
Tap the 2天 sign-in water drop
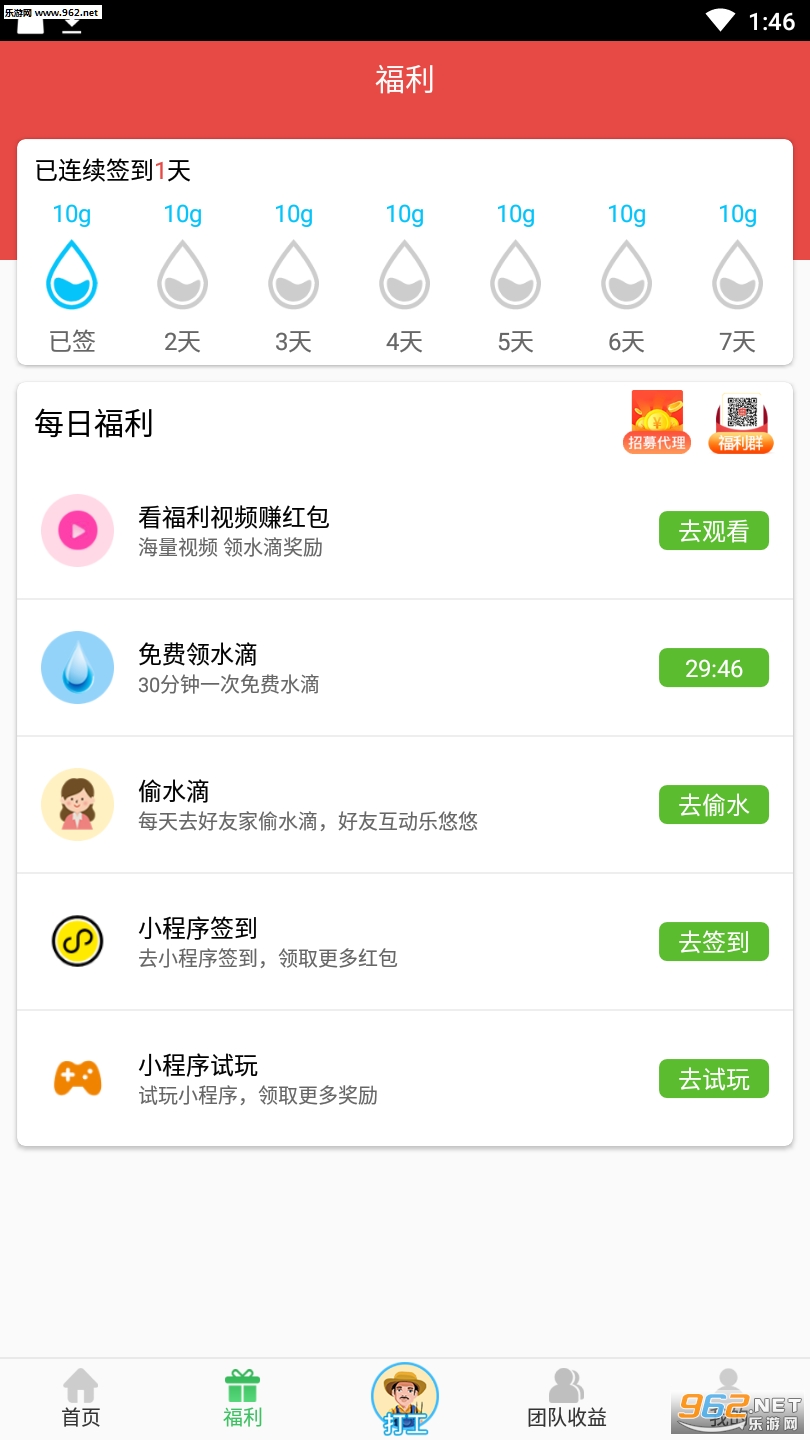183,276
